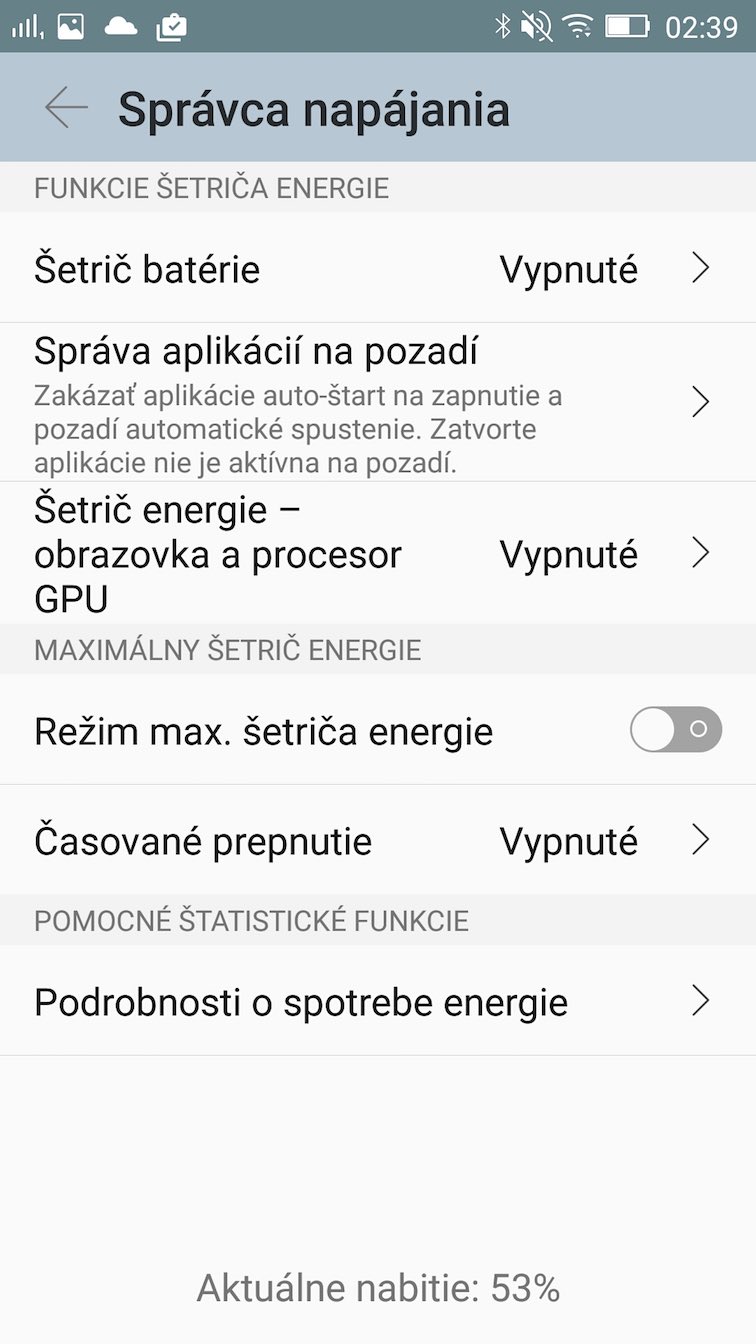Open Podrobnosti o spotrebe energie
Viewport: 756px width, 1344px height.
click(x=377, y=1001)
